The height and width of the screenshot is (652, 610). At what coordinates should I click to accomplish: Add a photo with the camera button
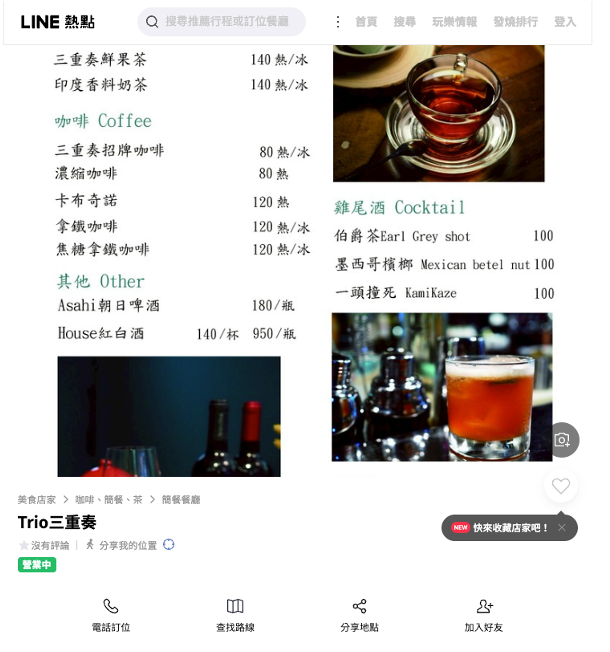coord(562,440)
